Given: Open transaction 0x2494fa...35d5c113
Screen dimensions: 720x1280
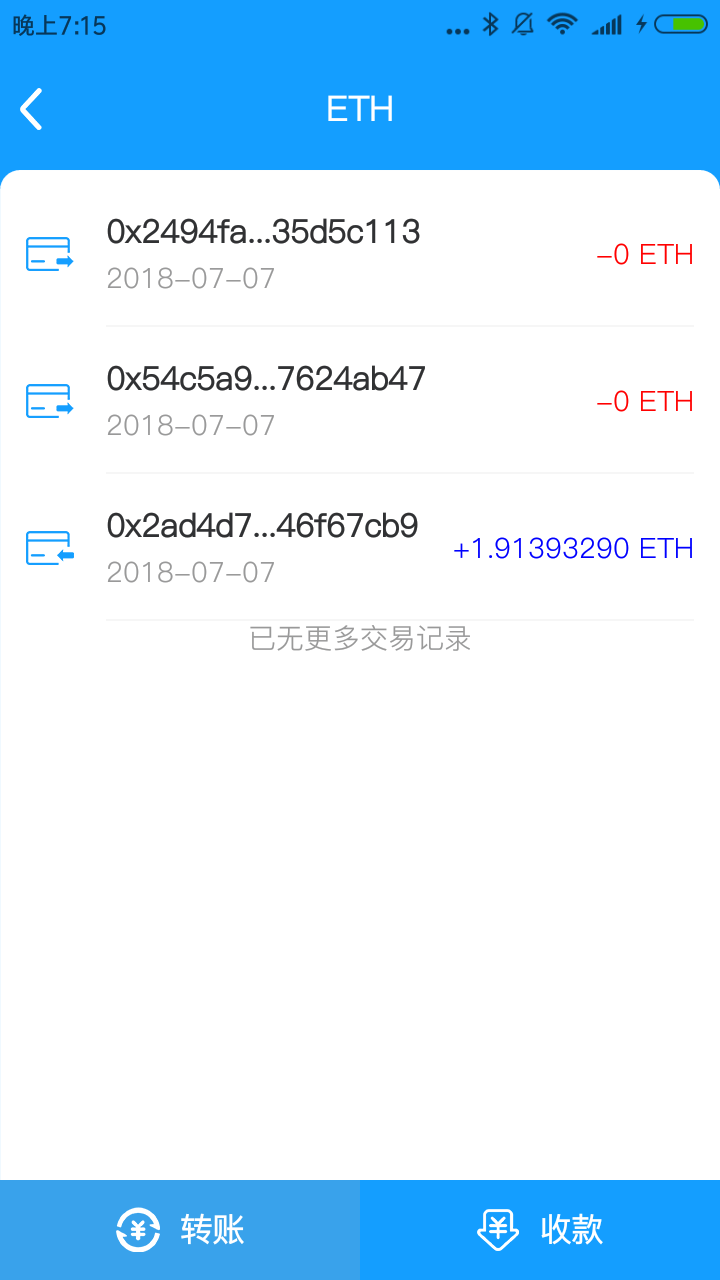Looking at the screenshot, I should click(x=360, y=254).
